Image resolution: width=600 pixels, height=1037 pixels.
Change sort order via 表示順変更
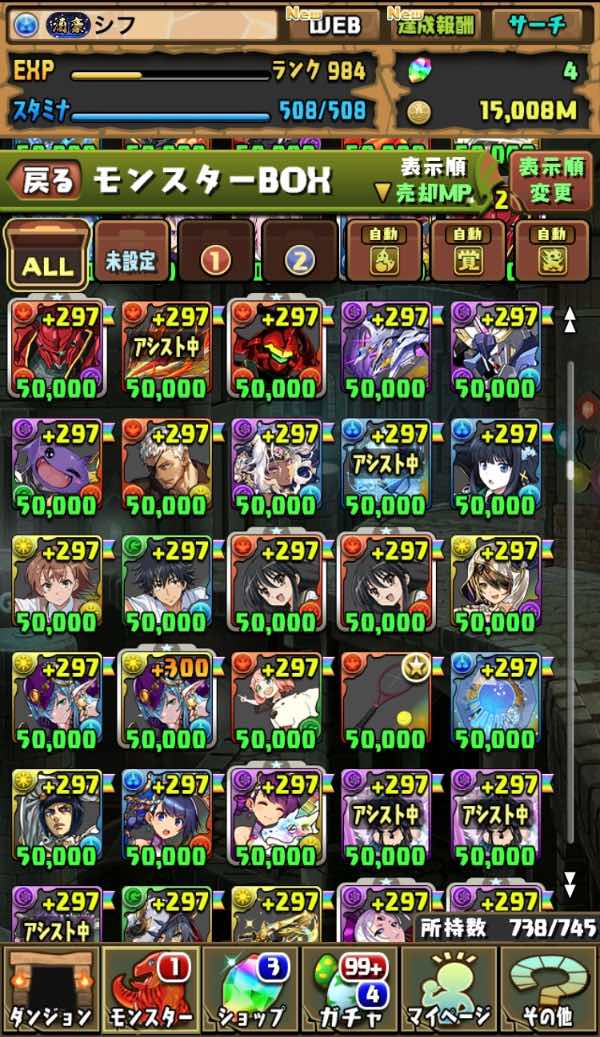pos(548,180)
